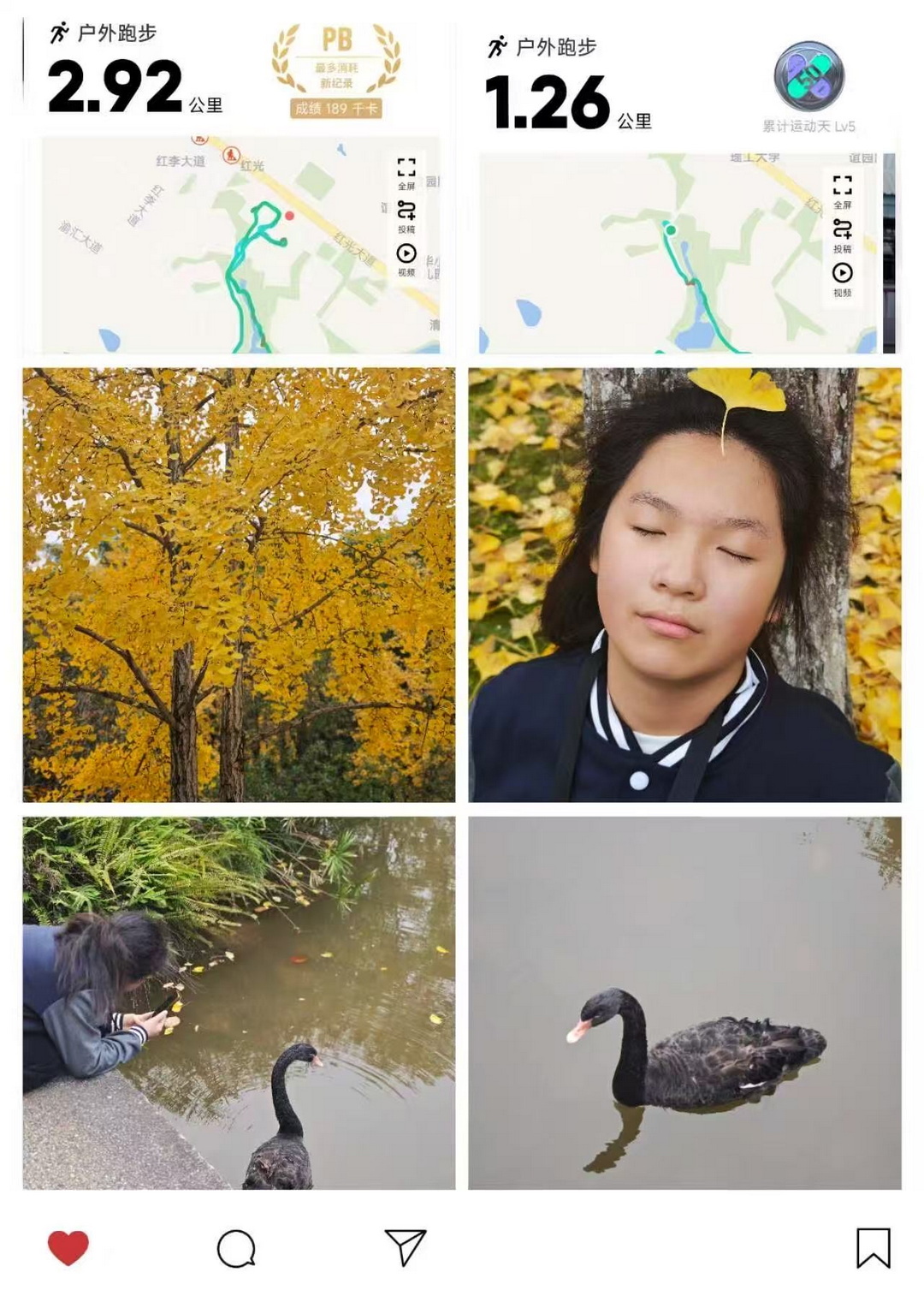Open the comments bubble under the post

[236, 1248]
